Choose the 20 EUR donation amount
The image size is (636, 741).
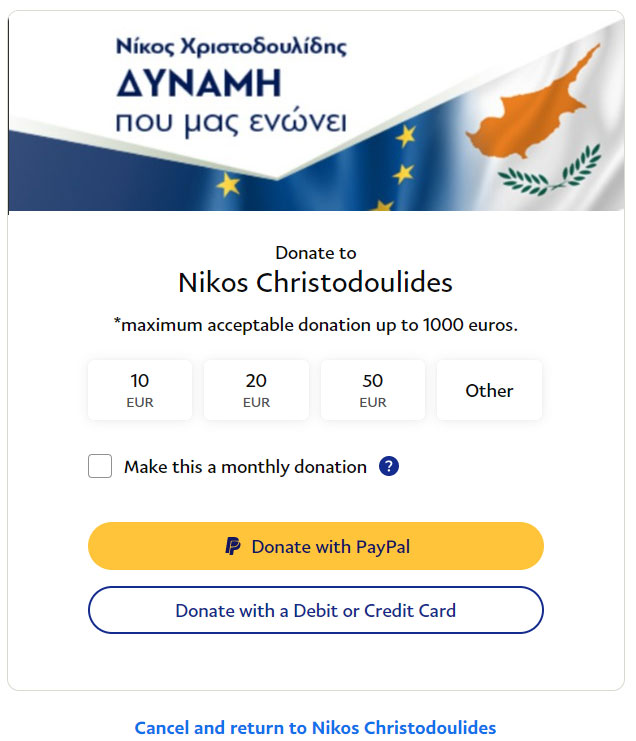pyautogui.click(x=256, y=390)
